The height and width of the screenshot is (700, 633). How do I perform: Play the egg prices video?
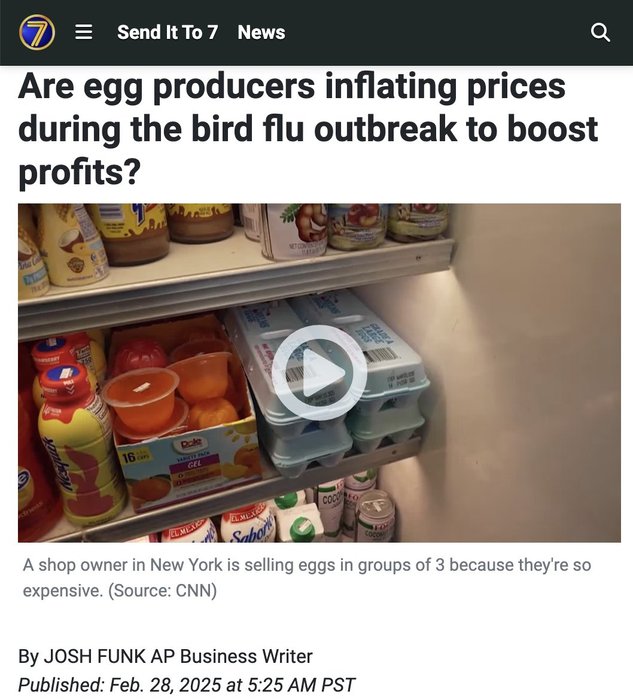pos(319,373)
